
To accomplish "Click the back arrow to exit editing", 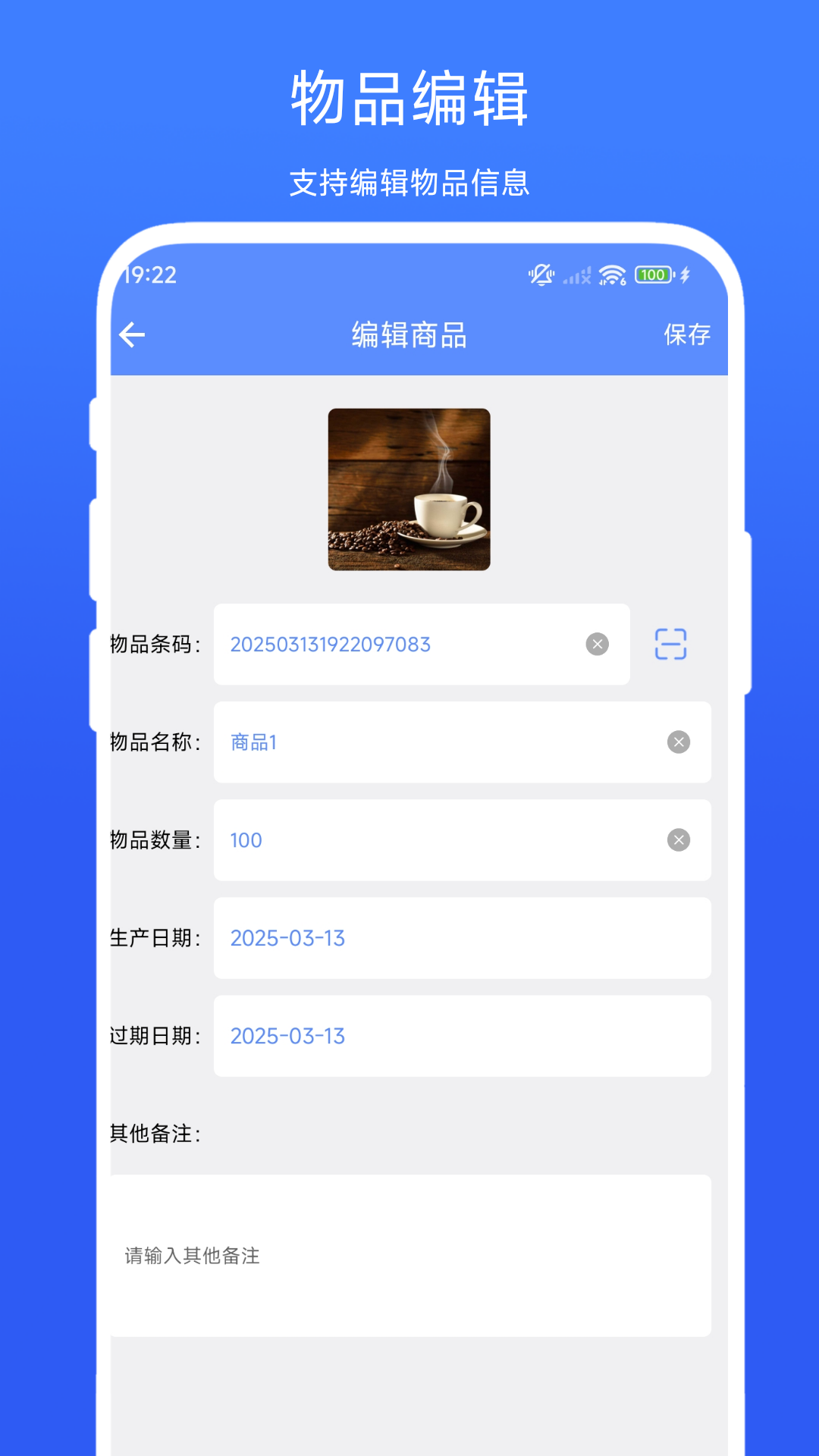I will (133, 334).
